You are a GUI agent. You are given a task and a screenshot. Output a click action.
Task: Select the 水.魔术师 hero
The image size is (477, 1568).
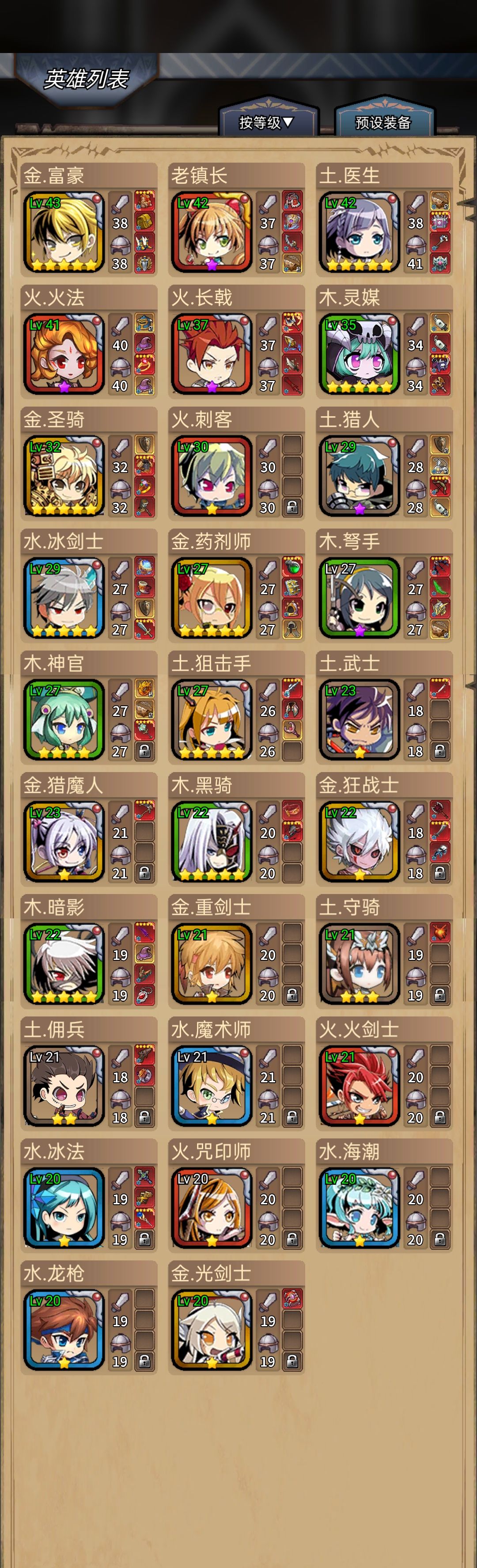point(237,1074)
